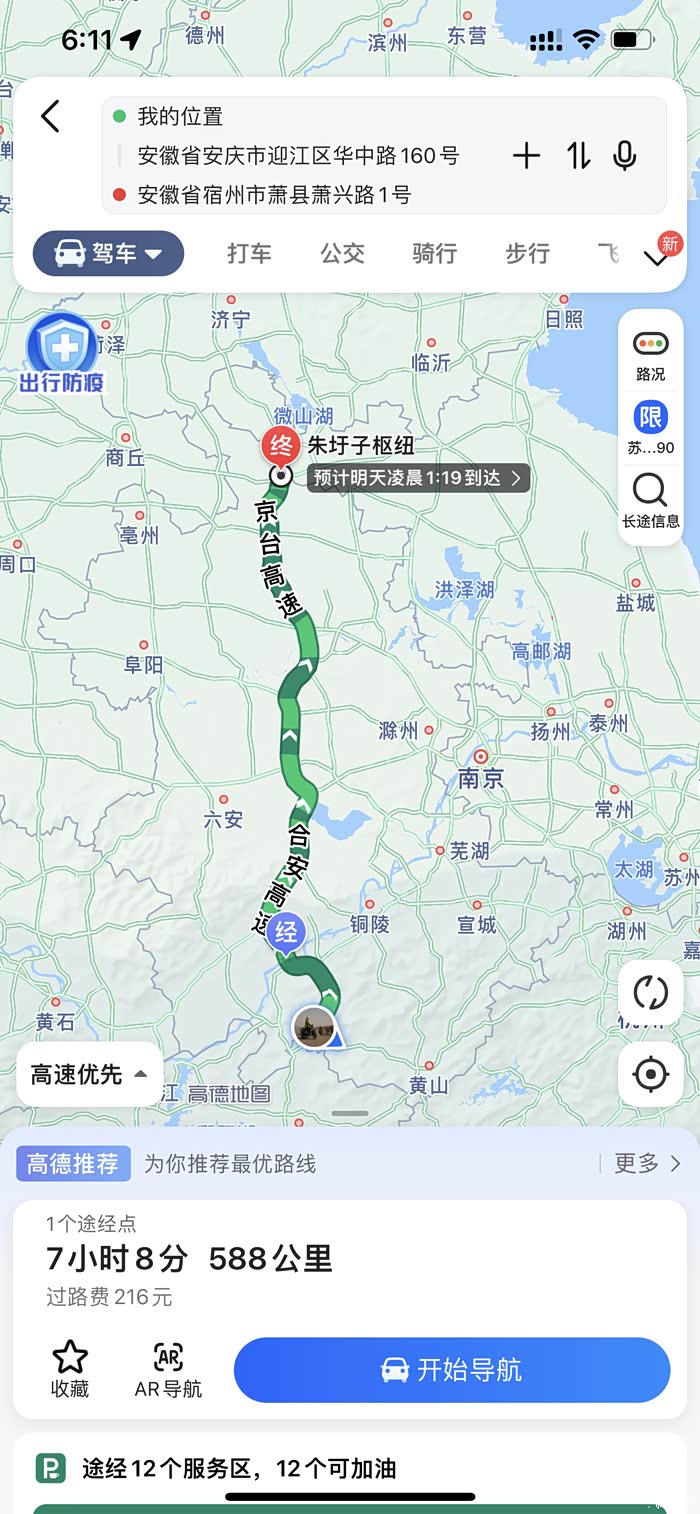Viewport: 700px width, 1514px height.
Task: Open the 驾车 mode dropdown
Action: pyautogui.click(x=108, y=254)
